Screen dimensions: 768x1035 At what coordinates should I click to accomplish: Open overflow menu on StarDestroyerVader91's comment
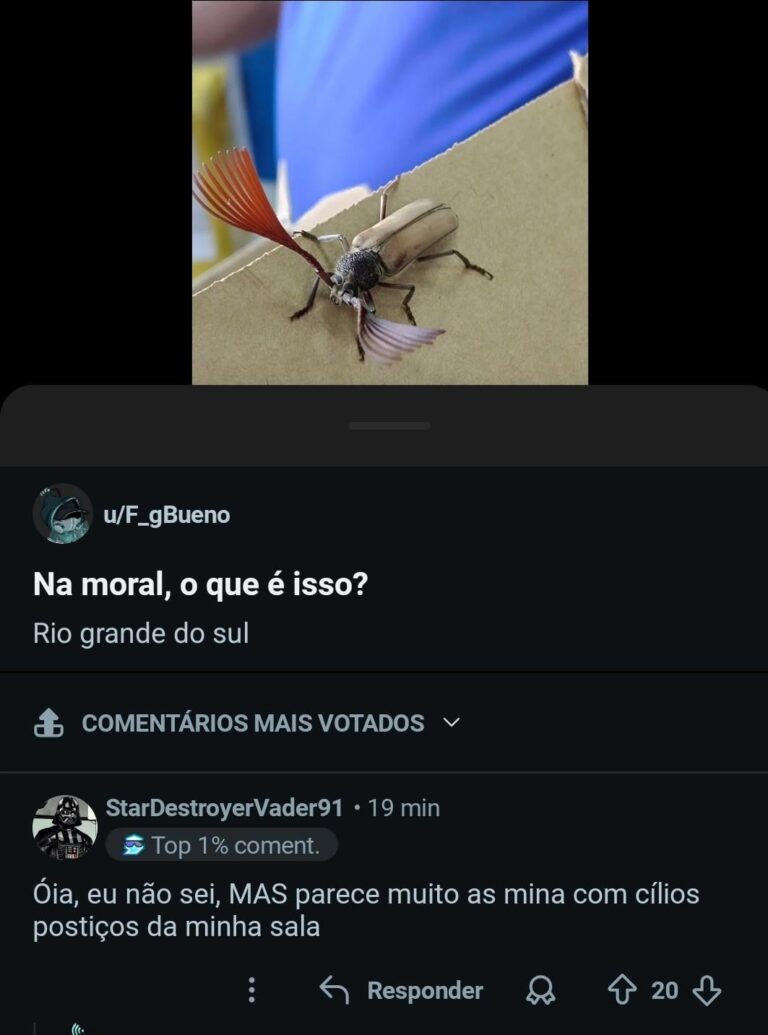pos(252,990)
